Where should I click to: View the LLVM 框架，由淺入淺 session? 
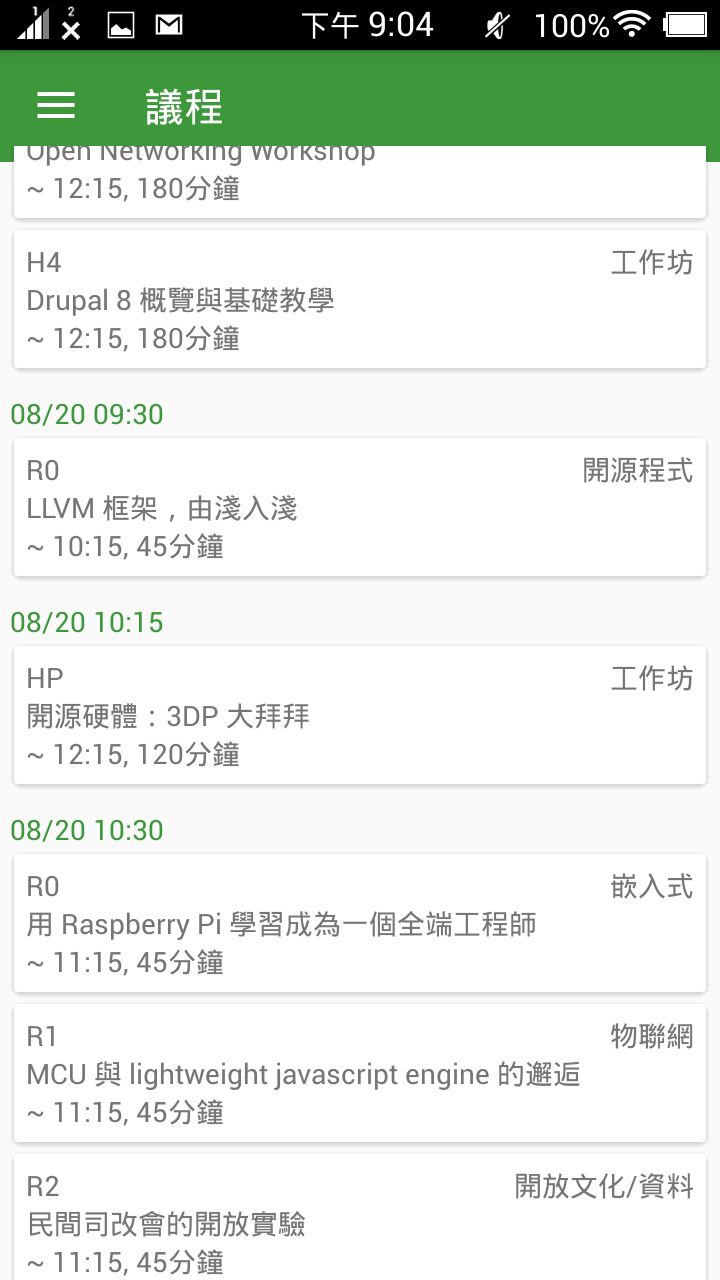(x=360, y=508)
